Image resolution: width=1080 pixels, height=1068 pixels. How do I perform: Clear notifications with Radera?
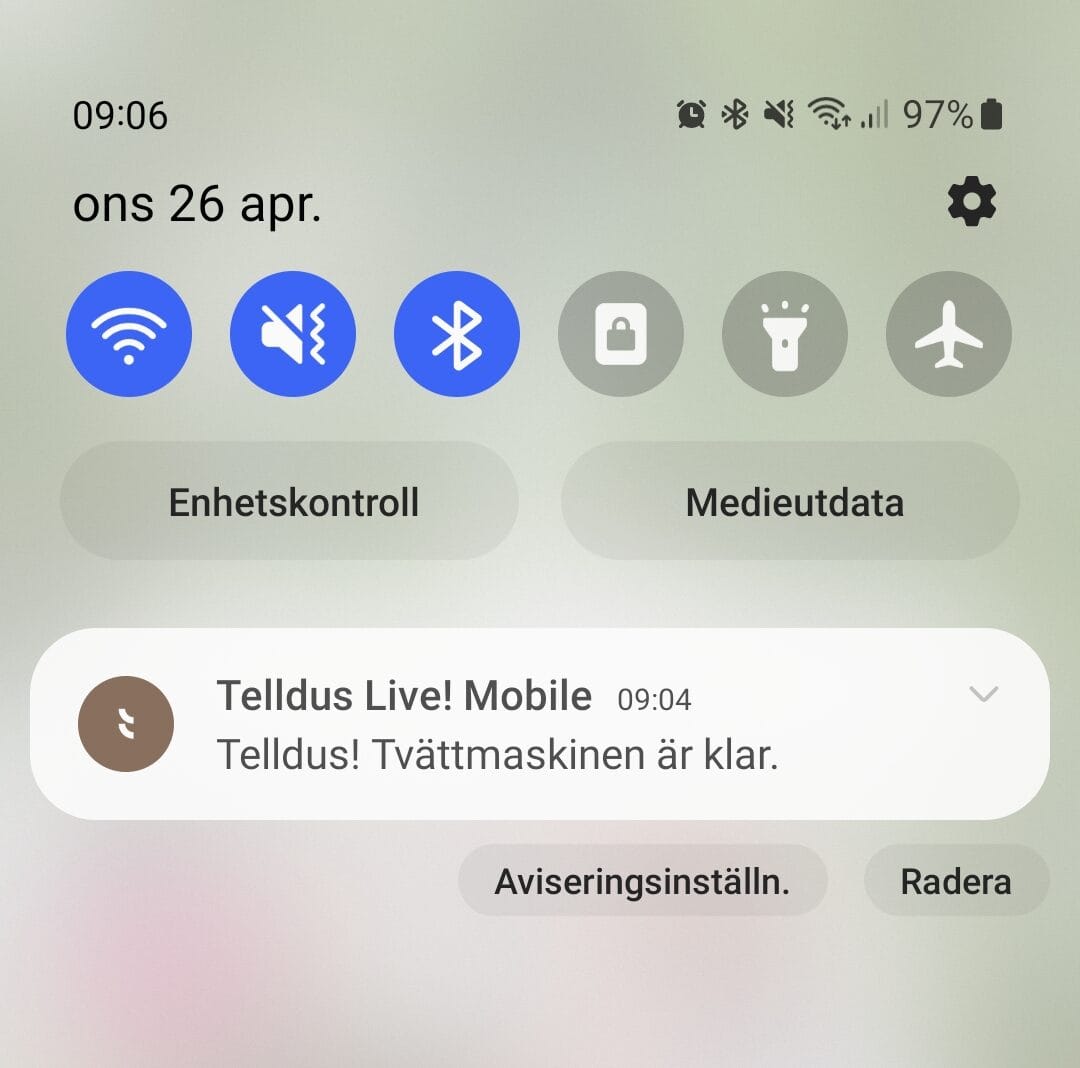(956, 881)
